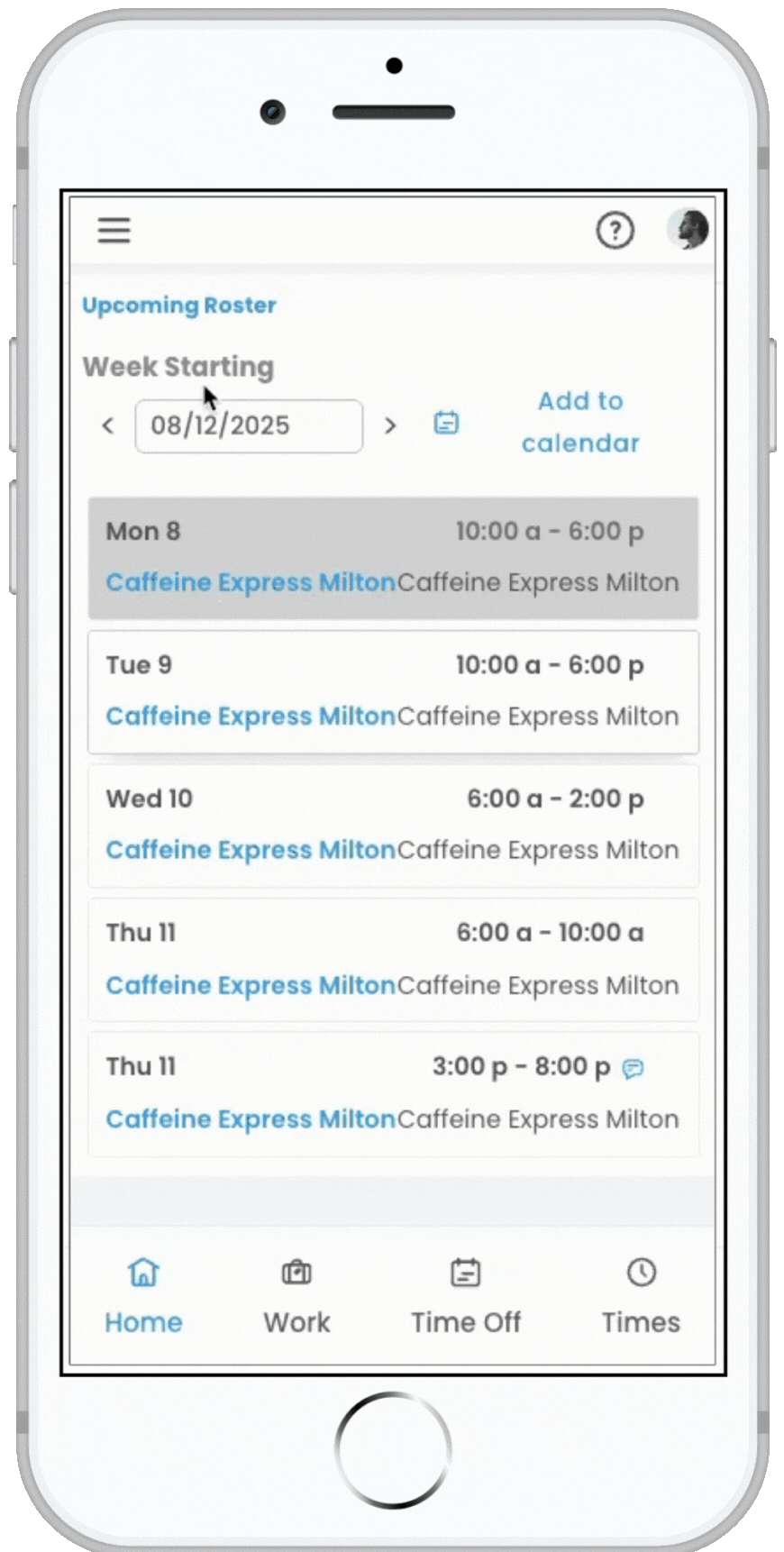Switch to the Time Off tab

click(466, 1297)
